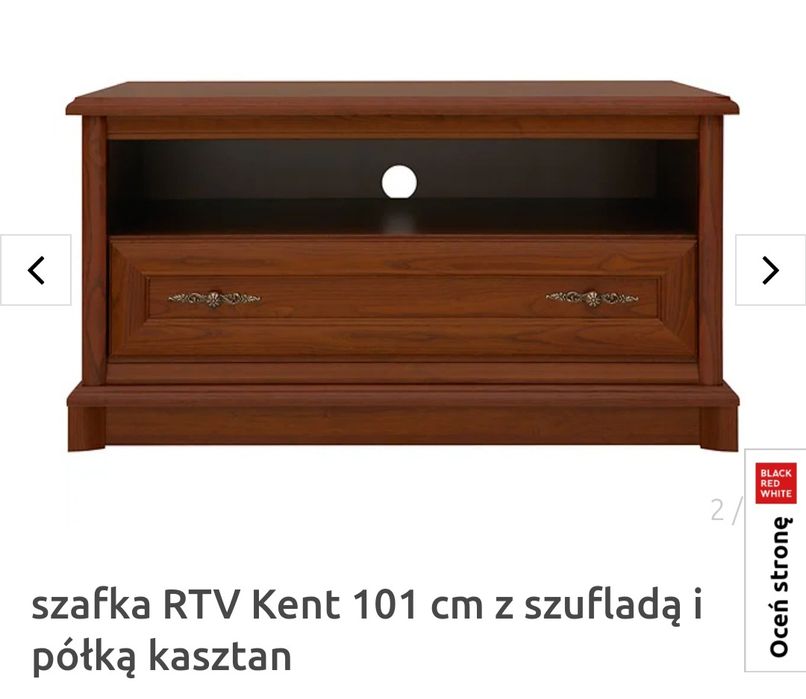Show the previous product image
This screenshot has height=699, width=806.
(x=36, y=270)
